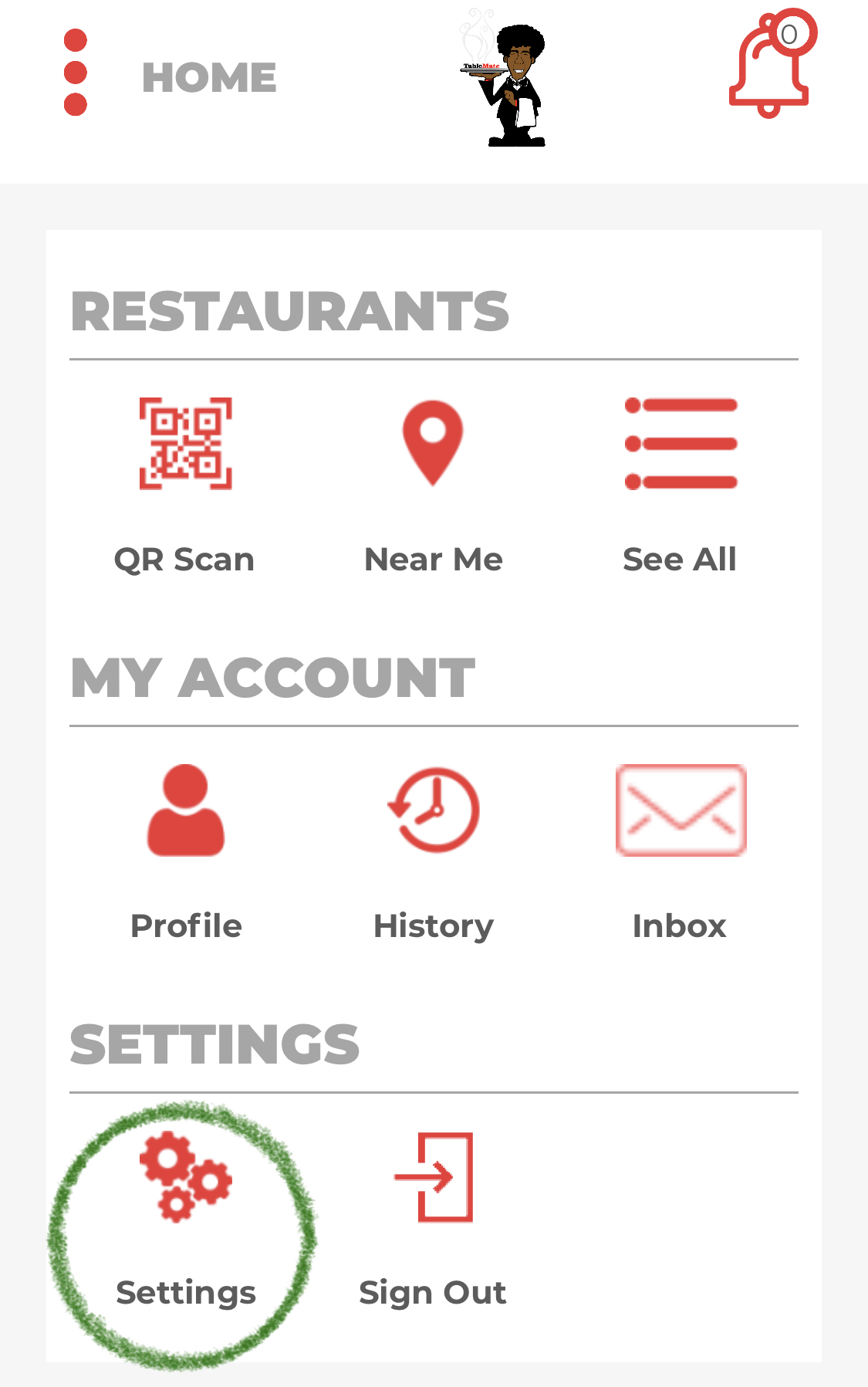Click the QR Scan text label

click(x=184, y=560)
